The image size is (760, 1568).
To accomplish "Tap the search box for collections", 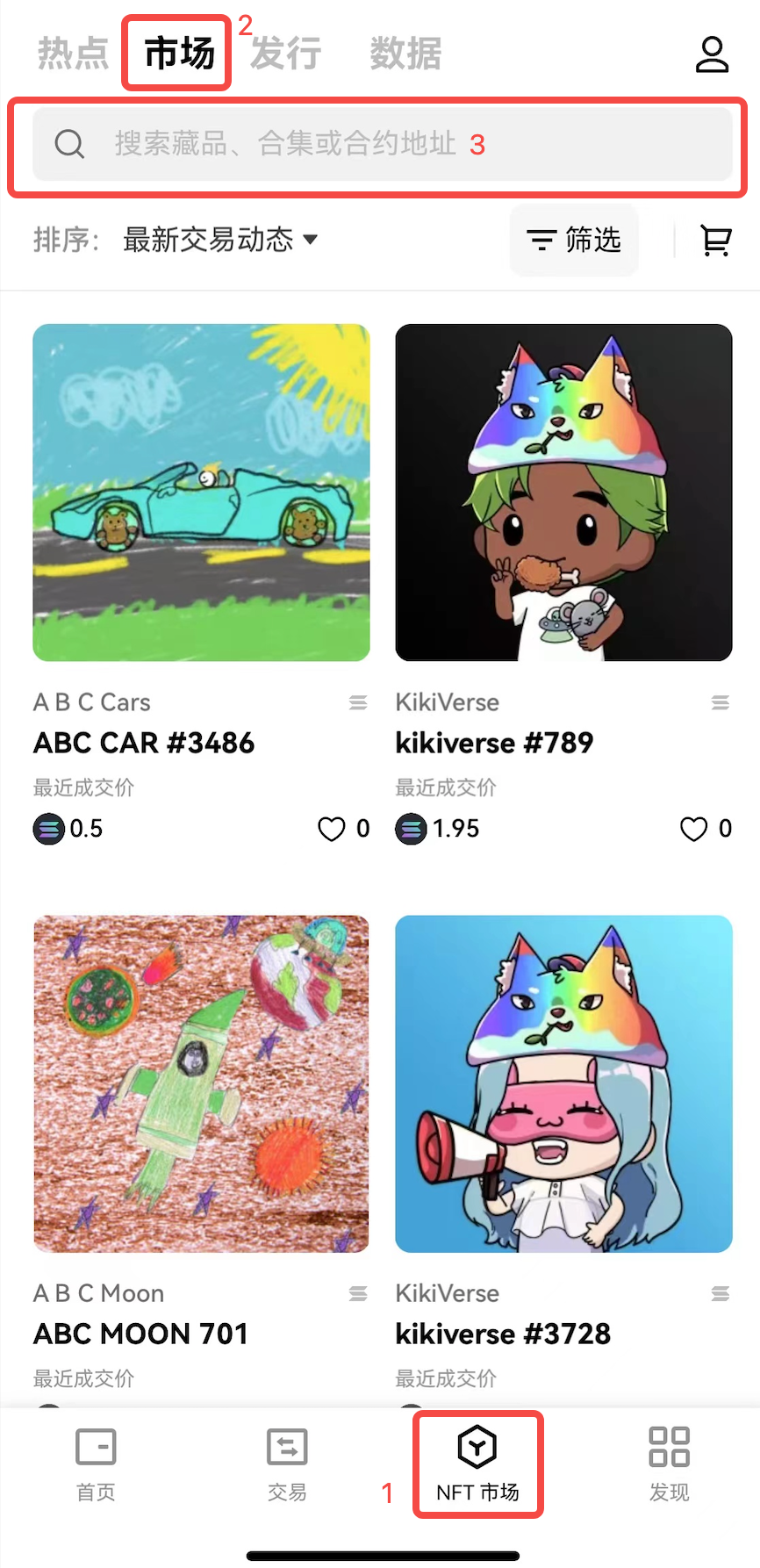I will (x=382, y=144).
